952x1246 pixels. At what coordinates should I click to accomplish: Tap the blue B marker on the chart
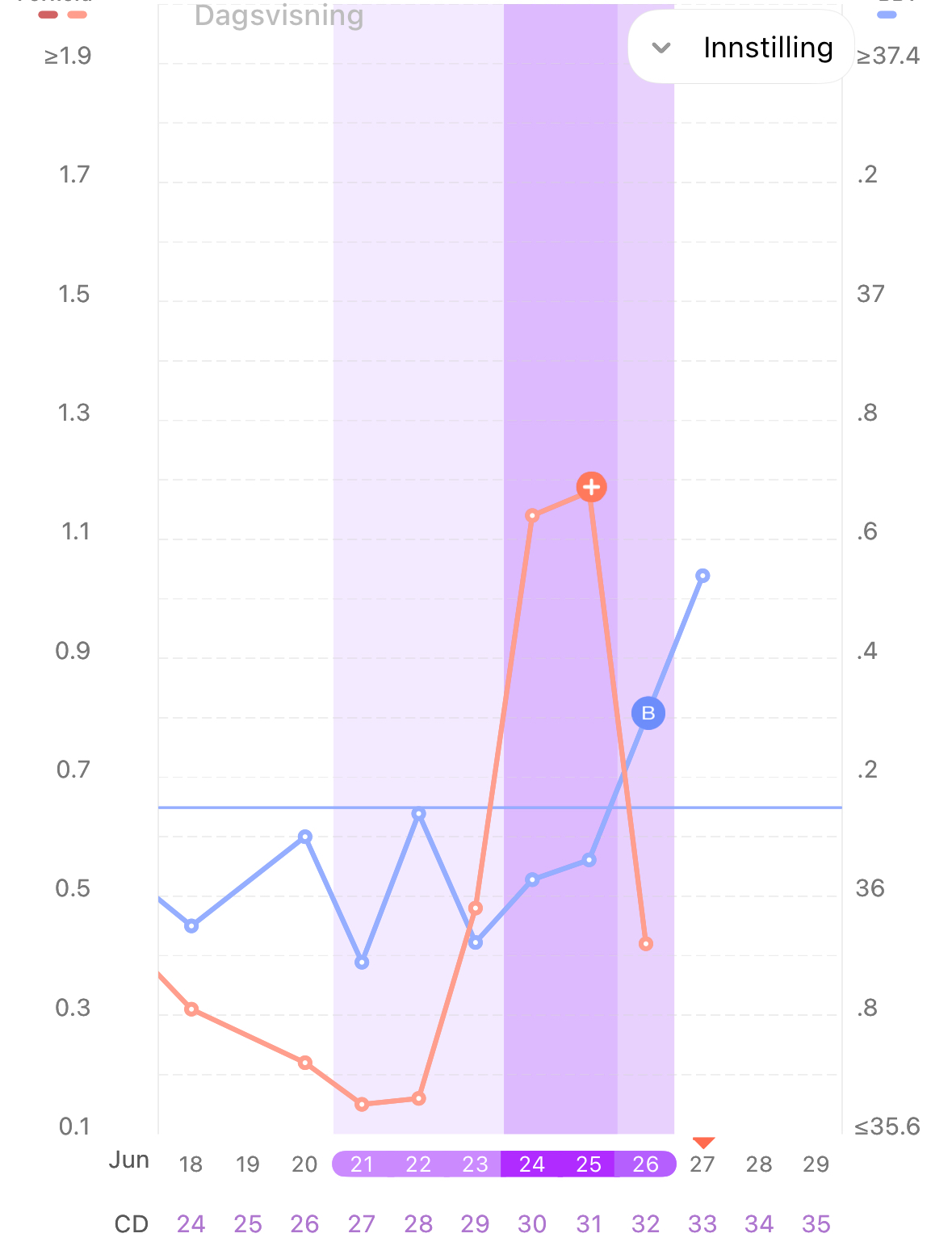click(648, 713)
